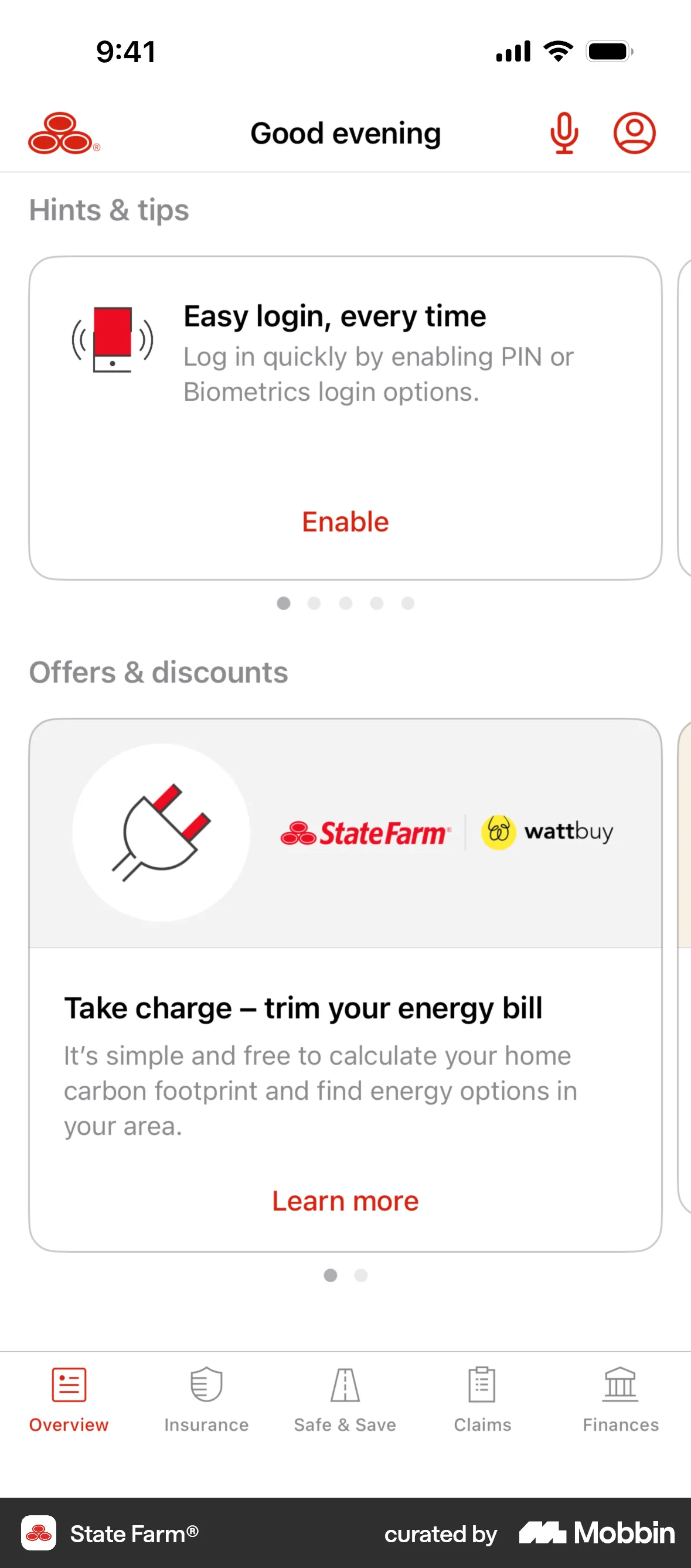
Task: Select the last Hints & tips page dot
Action: [x=408, y=603]
